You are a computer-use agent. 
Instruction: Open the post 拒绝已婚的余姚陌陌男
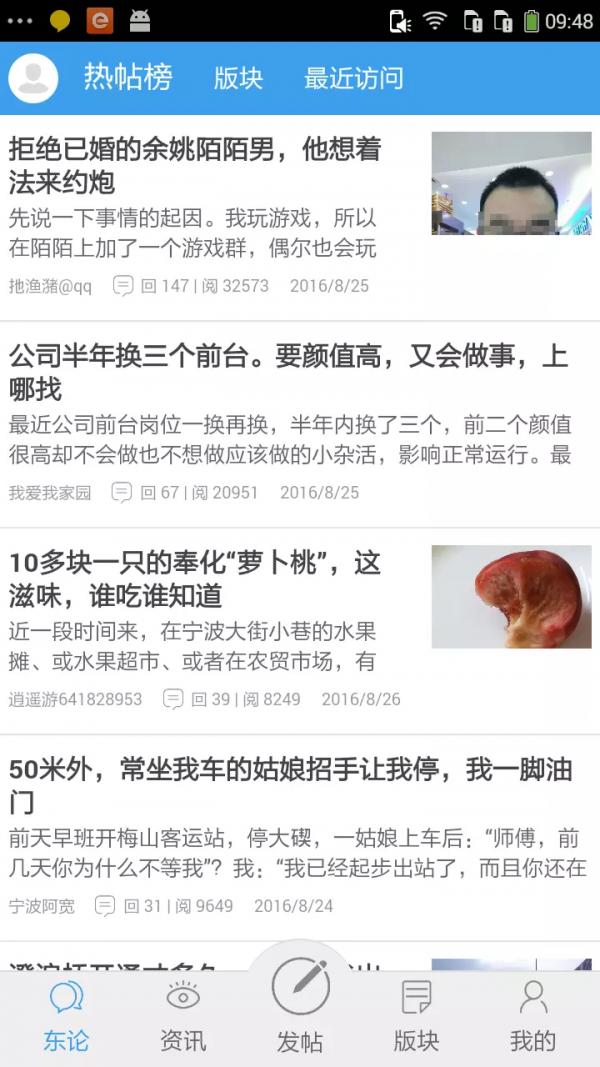click(x=300, y=218)
